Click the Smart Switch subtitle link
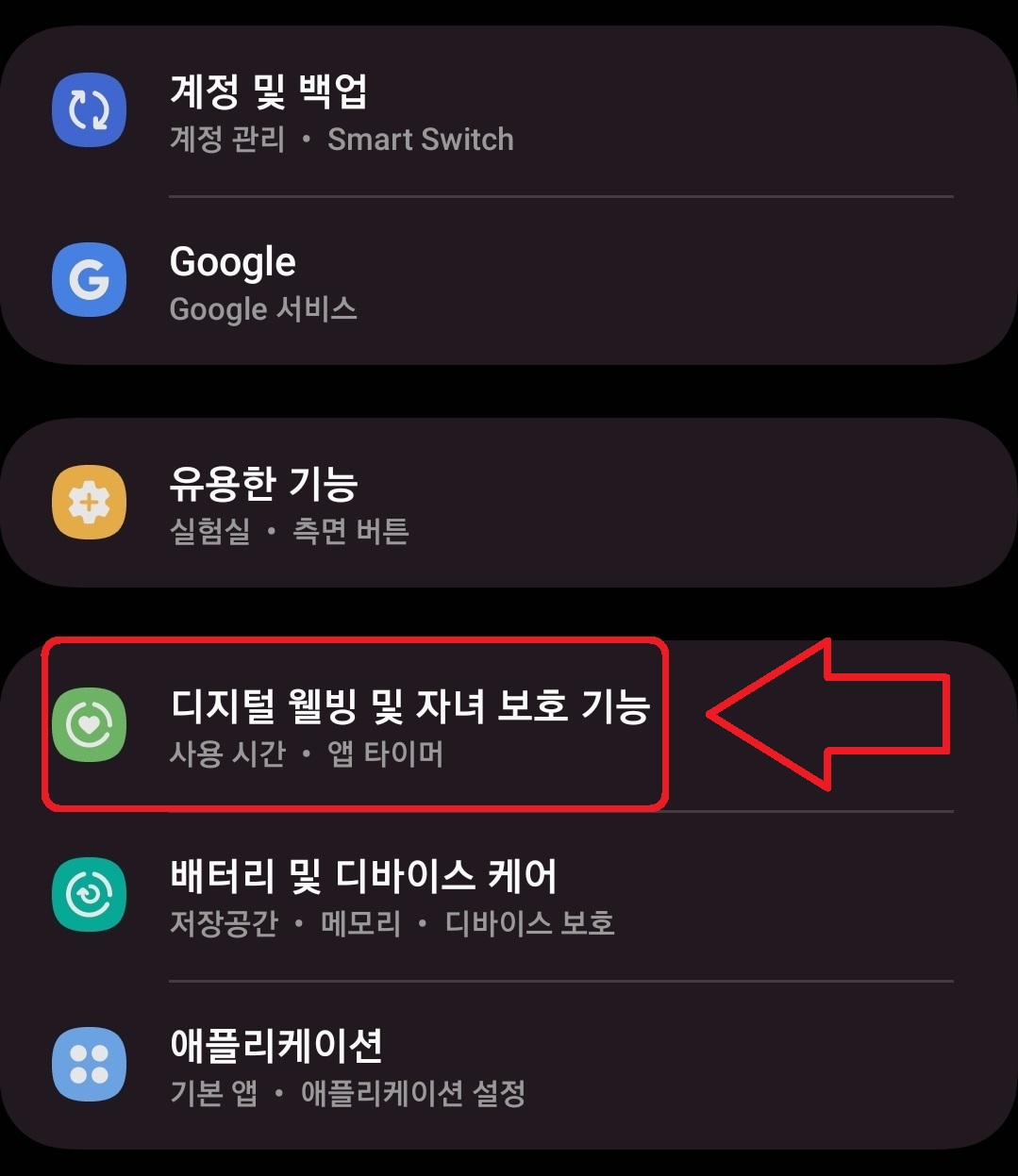The width and height of the screenshot is (1018, 1176). click(x=420, y=139)
